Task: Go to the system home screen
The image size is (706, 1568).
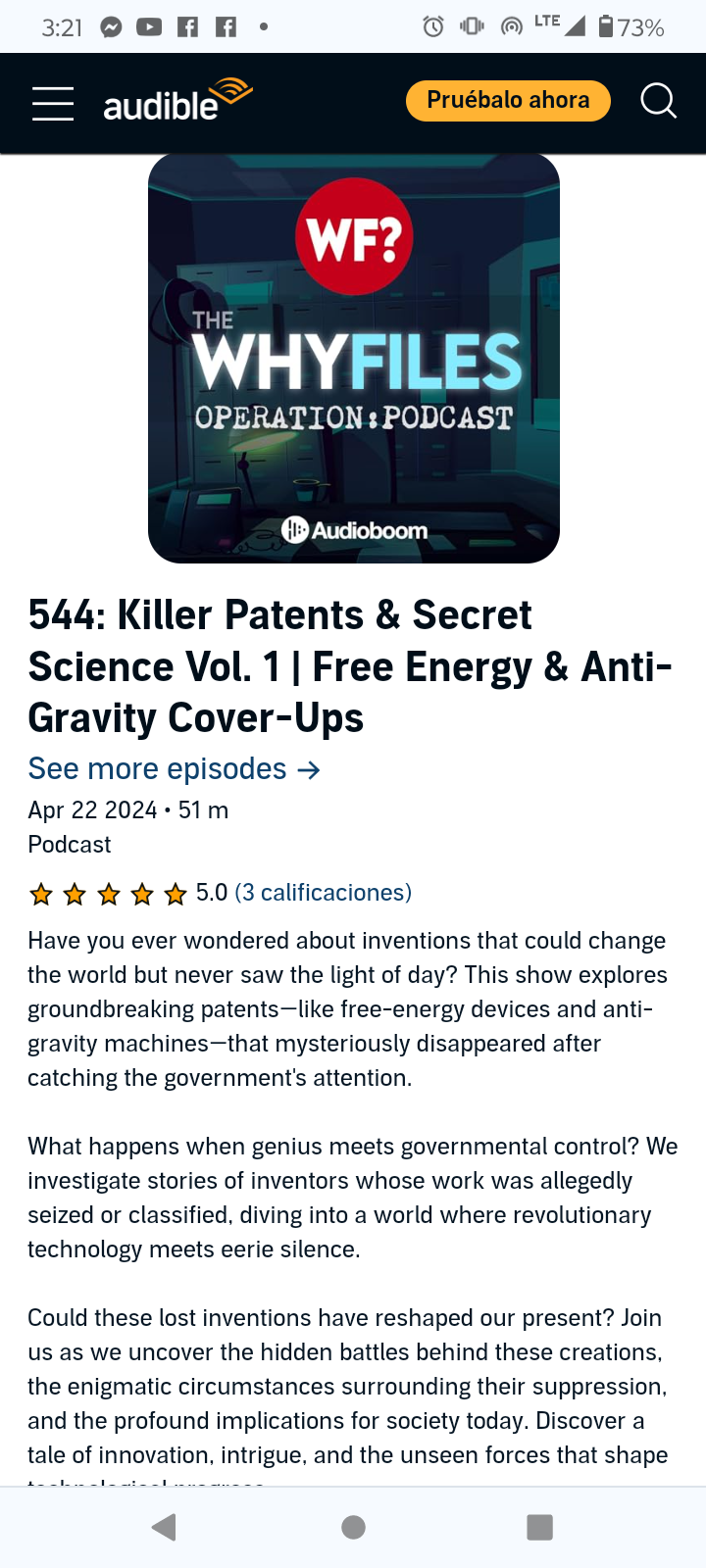Action: [x=353, y=1527]
